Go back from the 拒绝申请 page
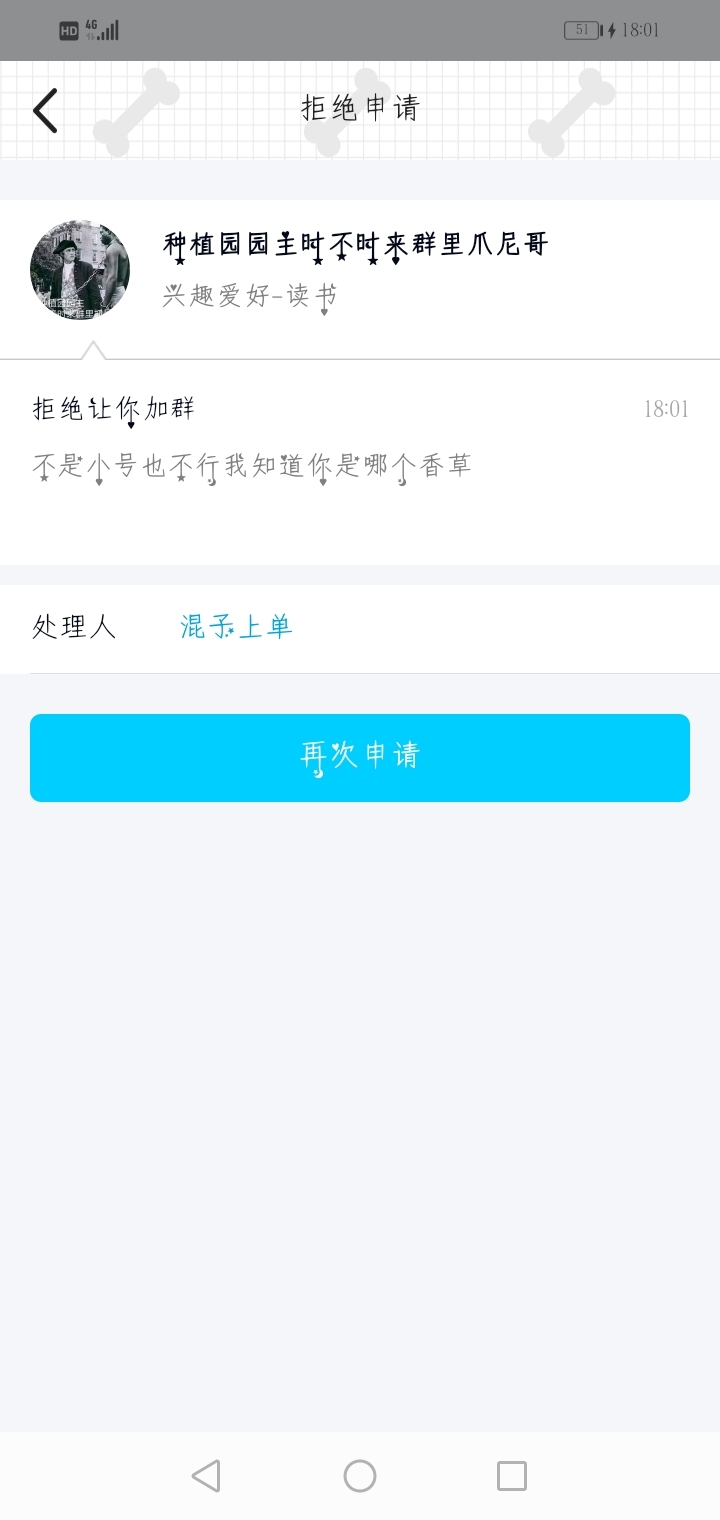This screenshot has width=720, height=1520. coord(45,110)
